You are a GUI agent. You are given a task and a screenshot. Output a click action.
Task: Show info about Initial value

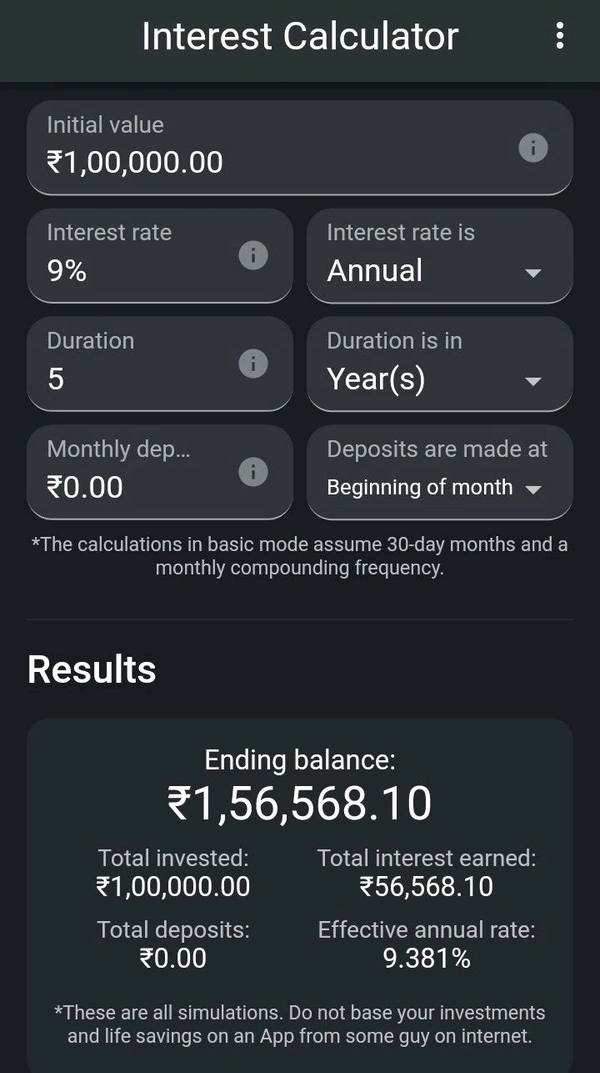tap(533, 148)
